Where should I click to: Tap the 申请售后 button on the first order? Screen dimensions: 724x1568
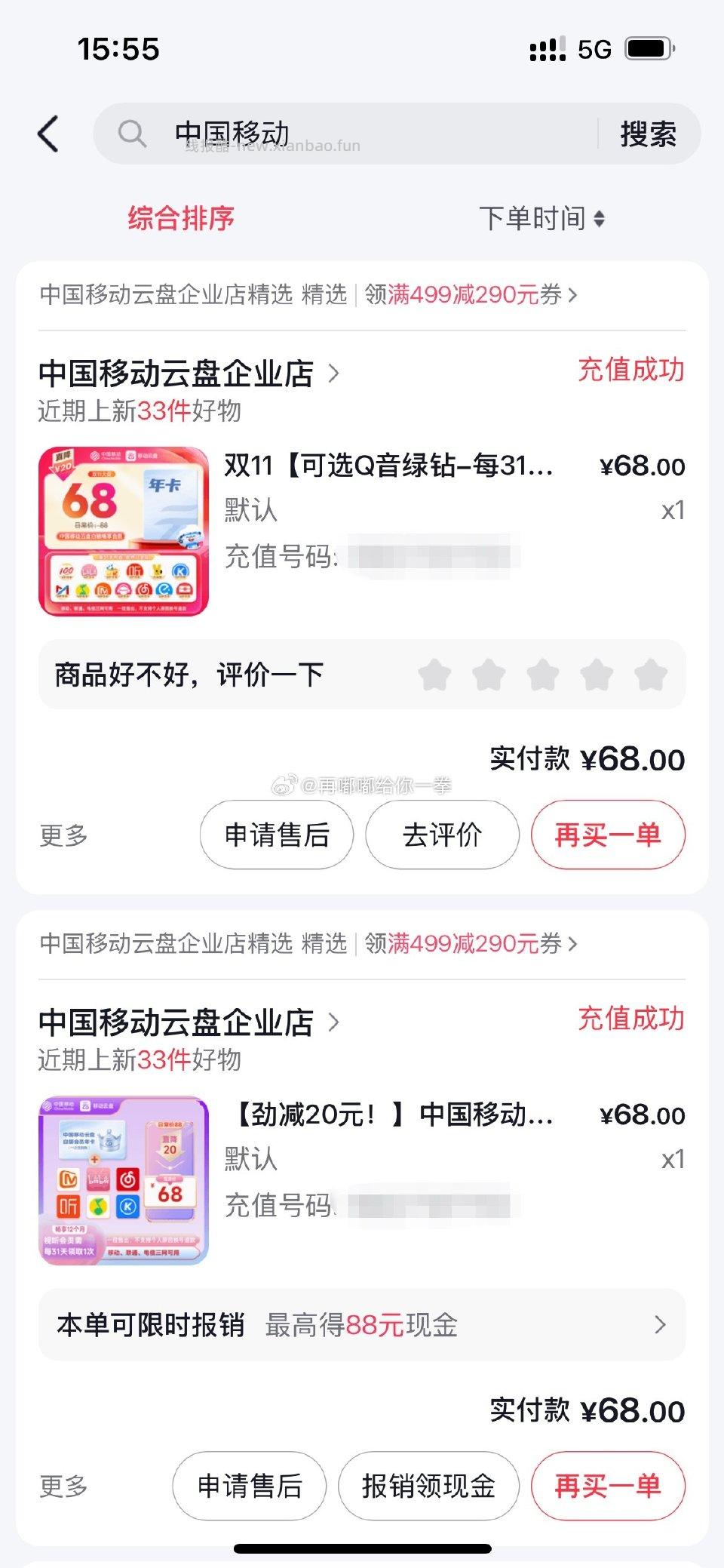point(275,835)
